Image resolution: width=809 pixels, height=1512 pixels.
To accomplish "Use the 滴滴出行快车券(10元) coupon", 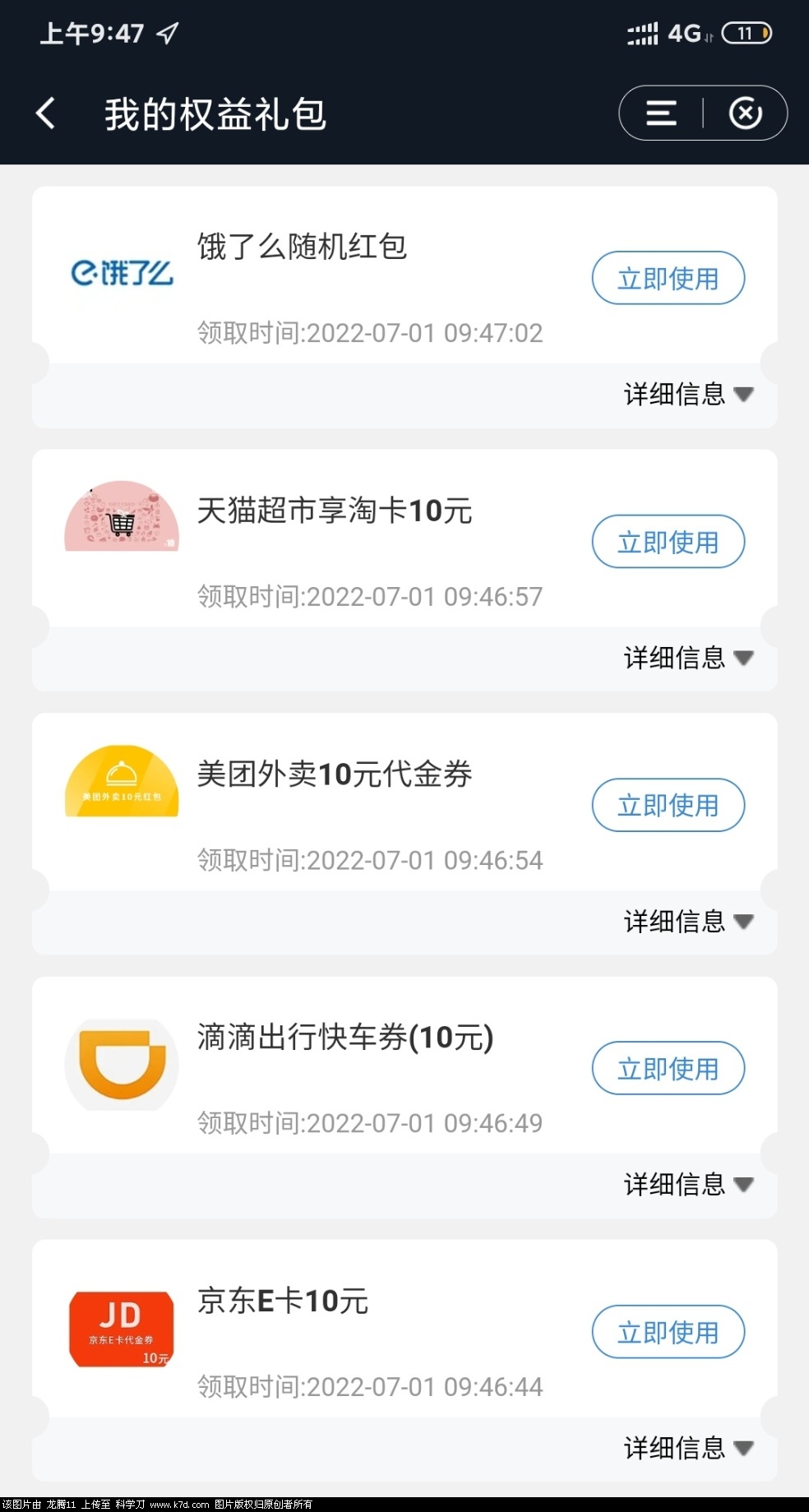I will pyautogui.click(x=668, y=1068).
